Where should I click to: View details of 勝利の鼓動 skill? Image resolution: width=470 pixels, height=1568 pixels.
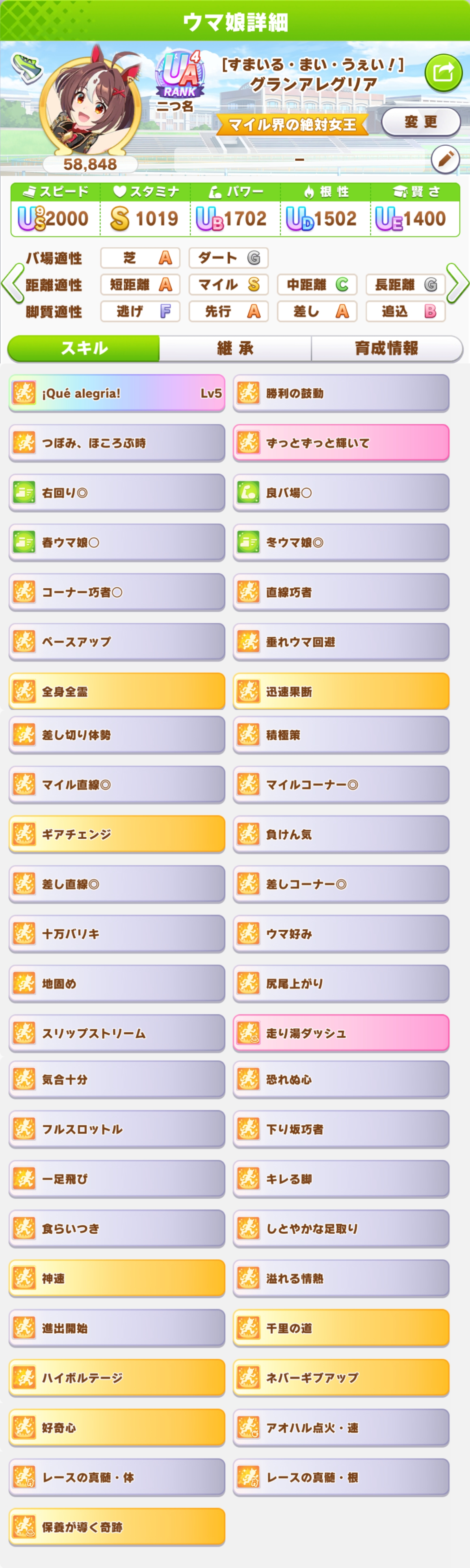[341, 393]
